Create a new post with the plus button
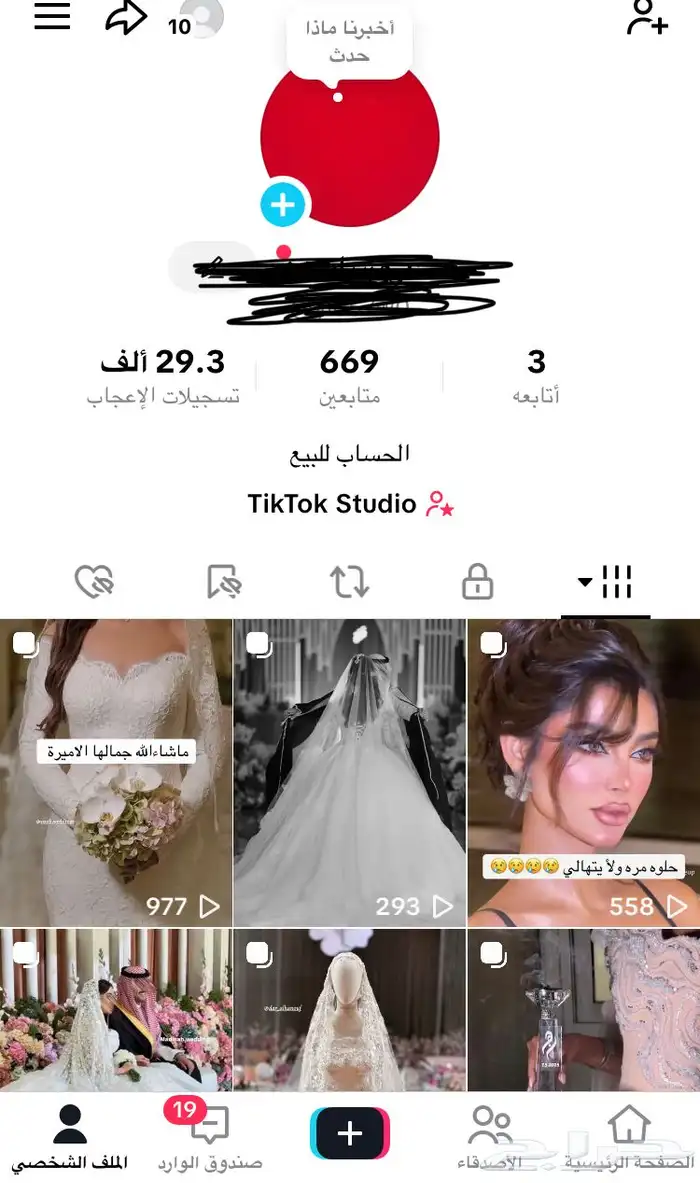Screen dimensions: 700x1183 [349, 1133]
